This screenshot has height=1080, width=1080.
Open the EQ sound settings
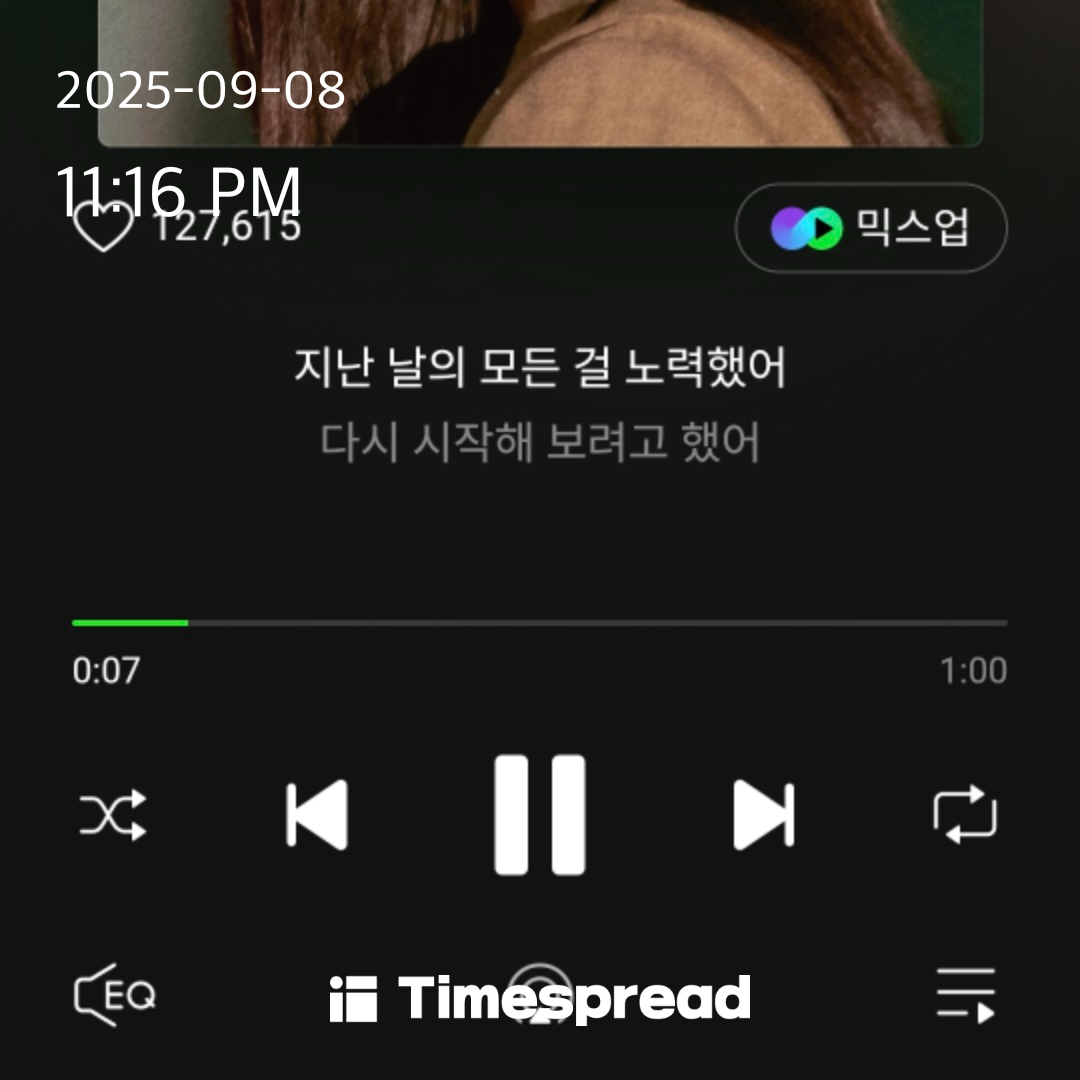pos(115,994)
